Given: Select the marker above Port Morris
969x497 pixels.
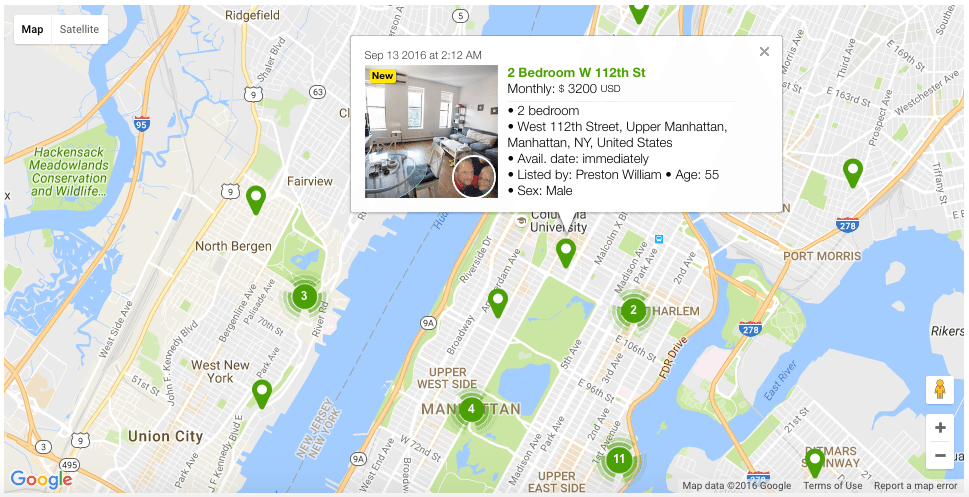Looking at the screenshot, I should (x=852, y=172).
